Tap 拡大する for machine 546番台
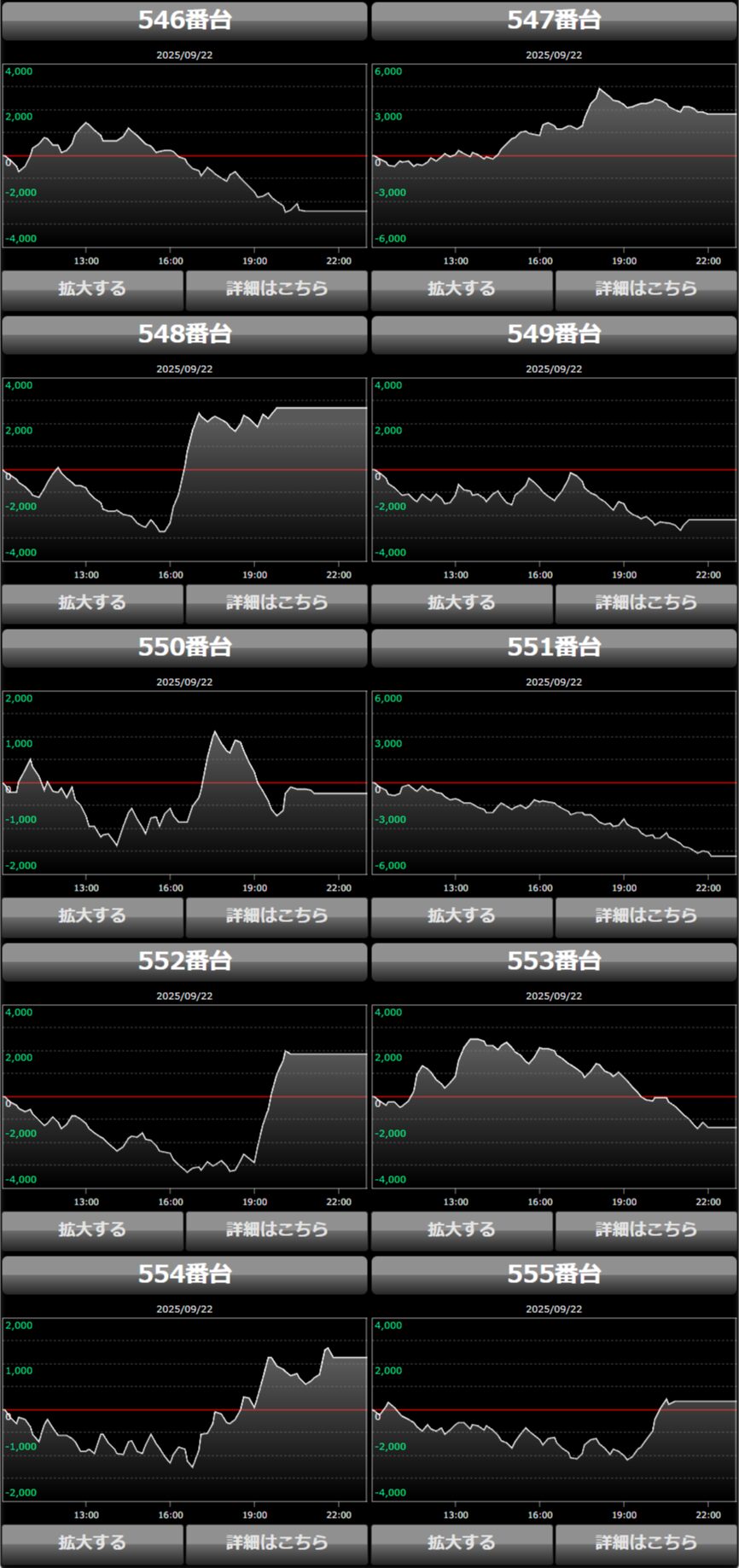This screenshot has height=1568, width=739. (92, 289)
